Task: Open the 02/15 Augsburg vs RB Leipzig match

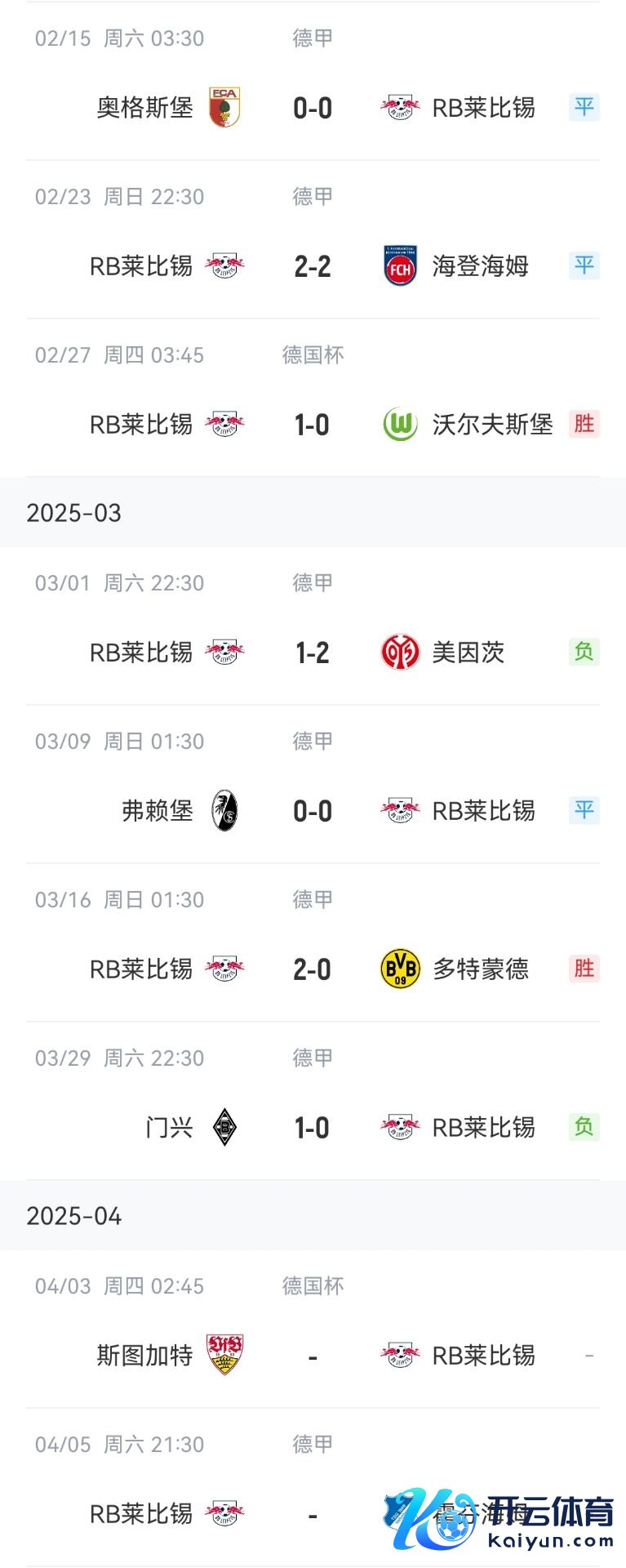Action: 313,108
